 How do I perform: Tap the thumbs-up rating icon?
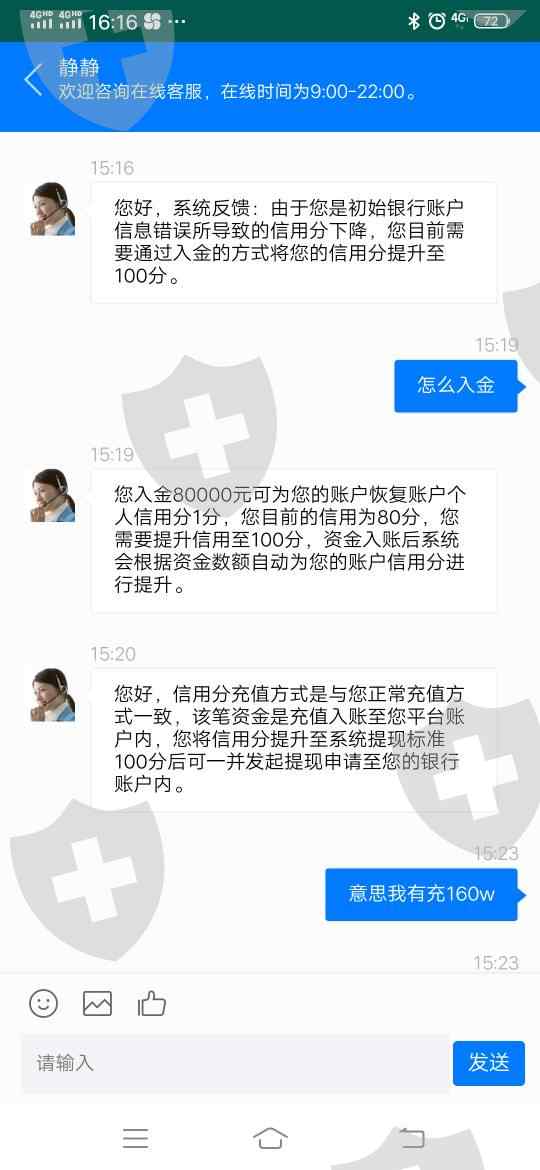click(151, 1004)
